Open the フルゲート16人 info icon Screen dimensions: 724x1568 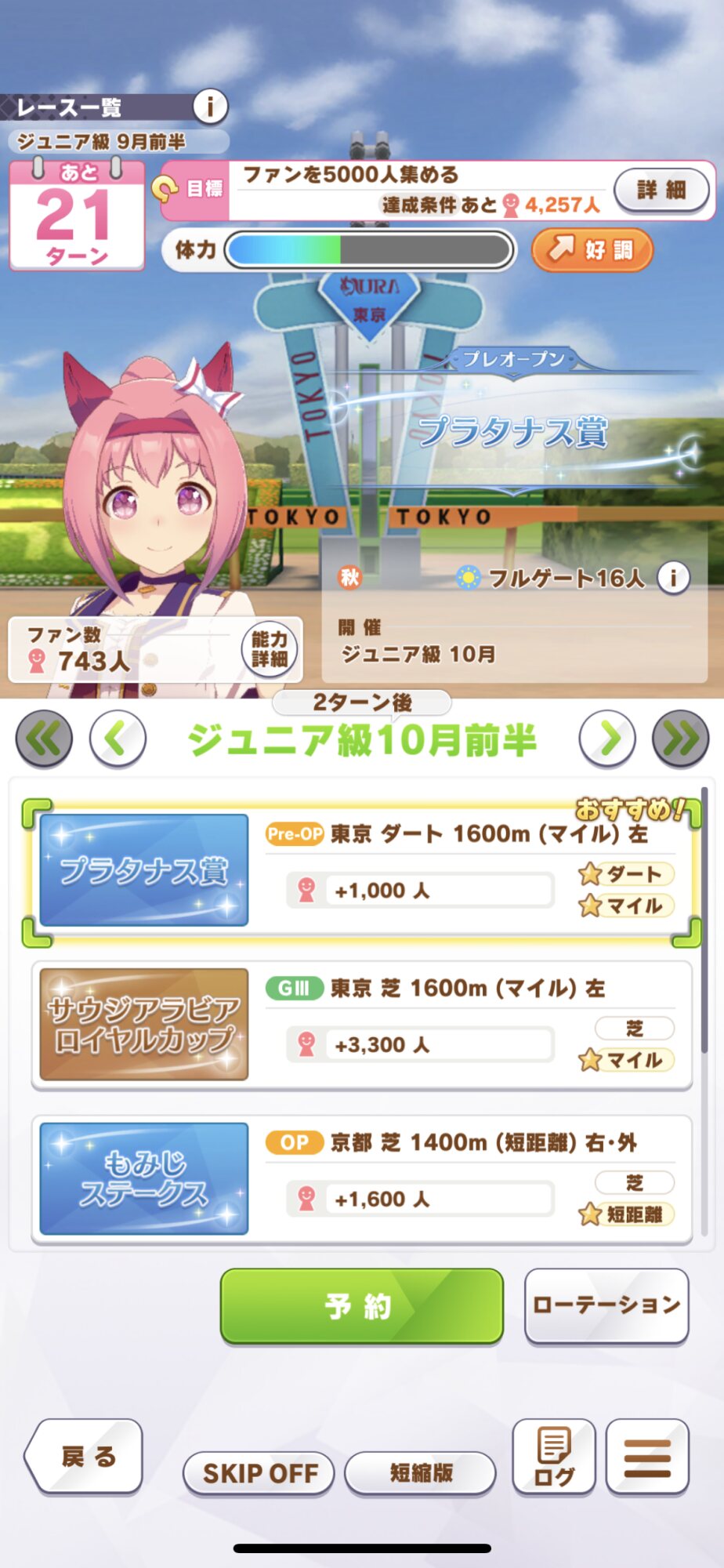[672, 578]
